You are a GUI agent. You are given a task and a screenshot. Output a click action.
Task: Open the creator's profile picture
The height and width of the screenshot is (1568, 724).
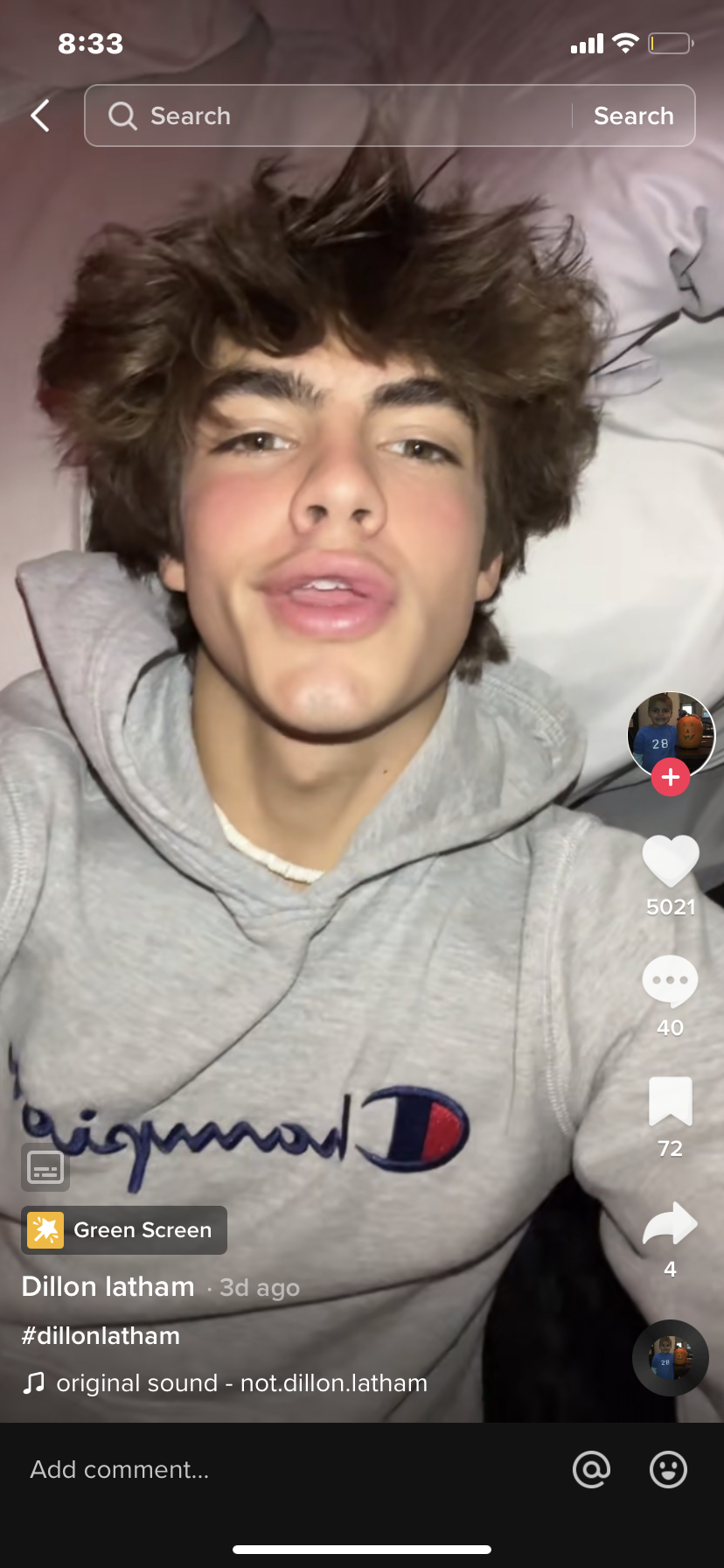(x=671, y=735)
